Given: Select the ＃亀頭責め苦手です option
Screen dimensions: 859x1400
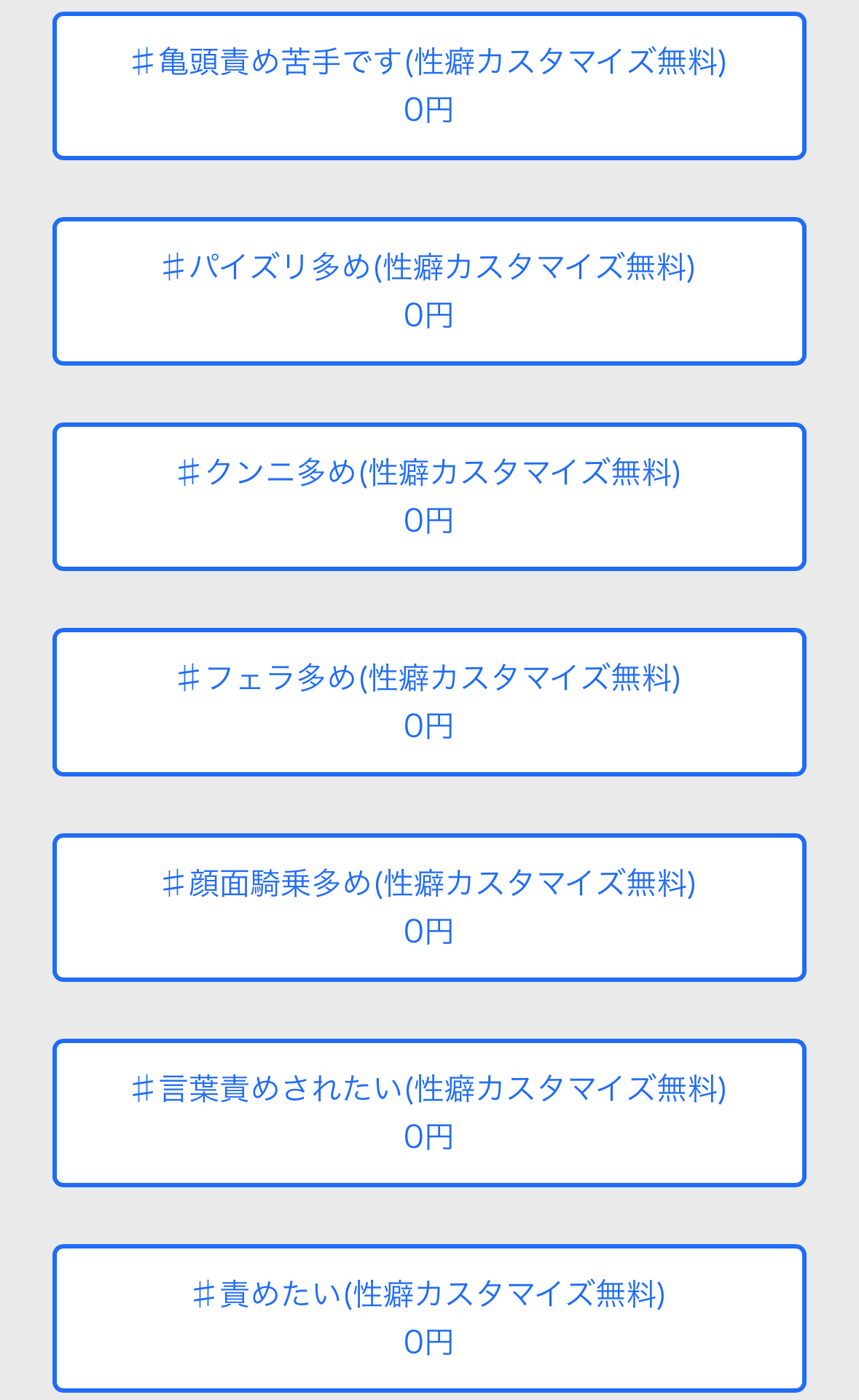Looking at the screenshot, I should coord(429,86).
